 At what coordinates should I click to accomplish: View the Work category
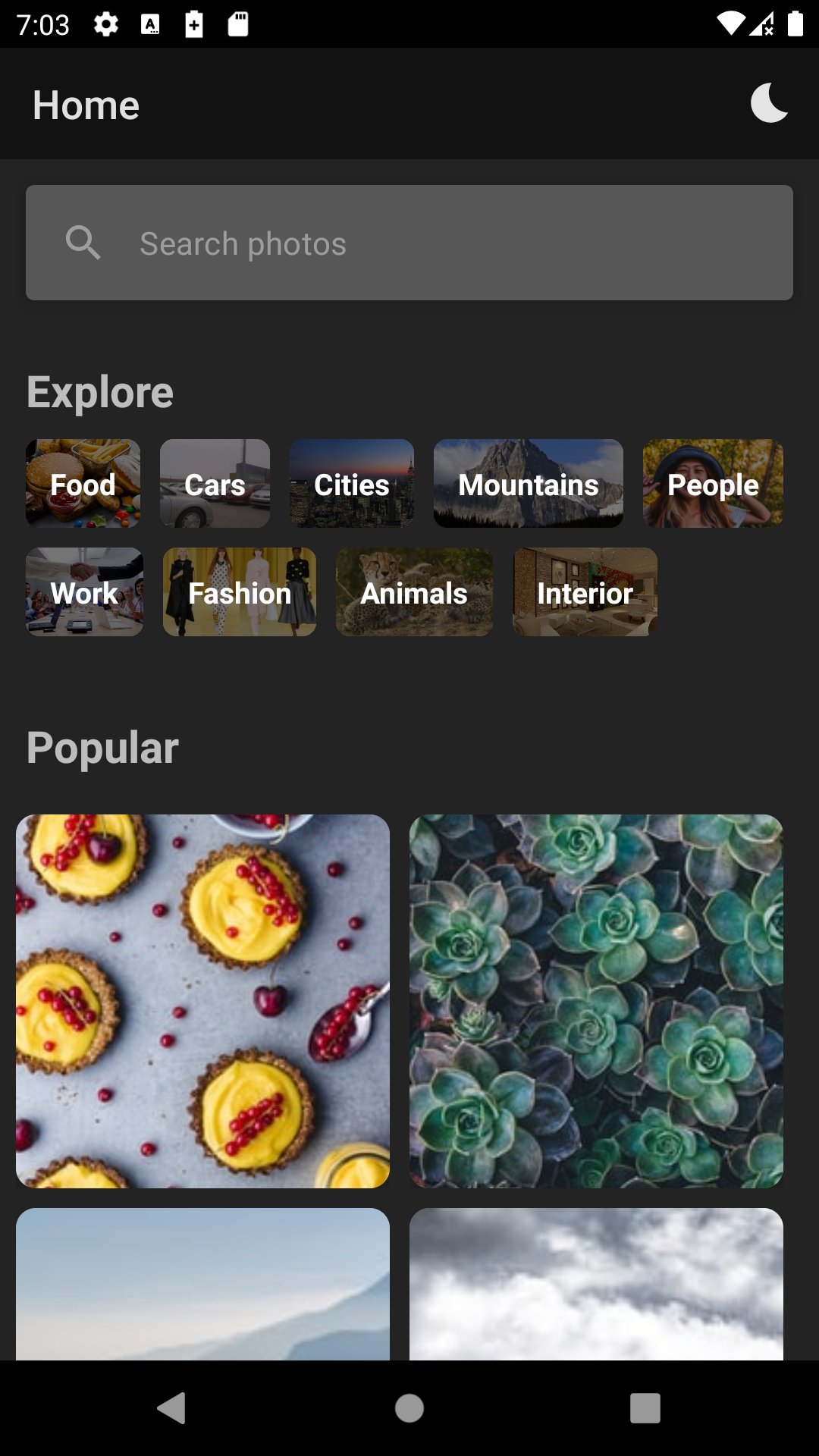point(84,592)
